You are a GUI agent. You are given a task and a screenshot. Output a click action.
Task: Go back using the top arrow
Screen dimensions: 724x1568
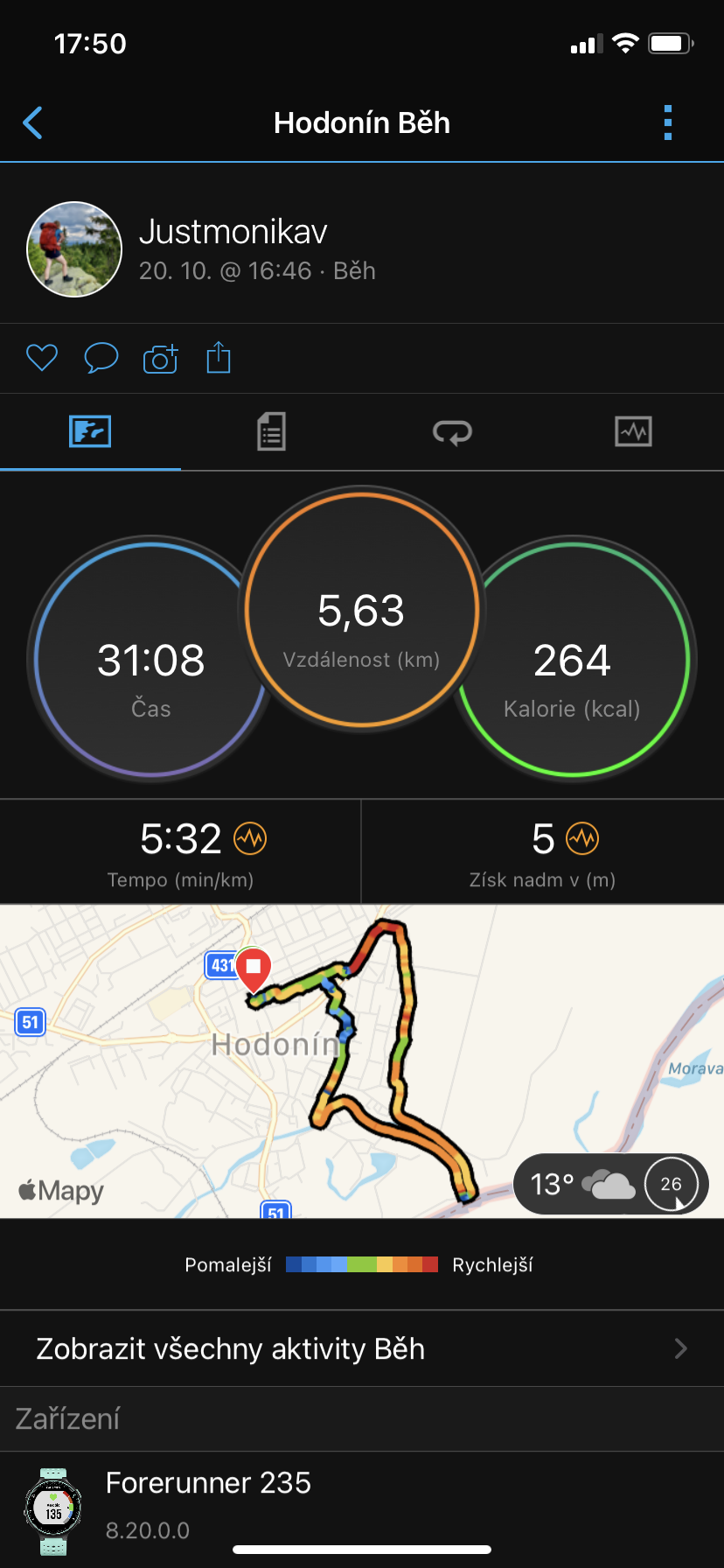33,123
